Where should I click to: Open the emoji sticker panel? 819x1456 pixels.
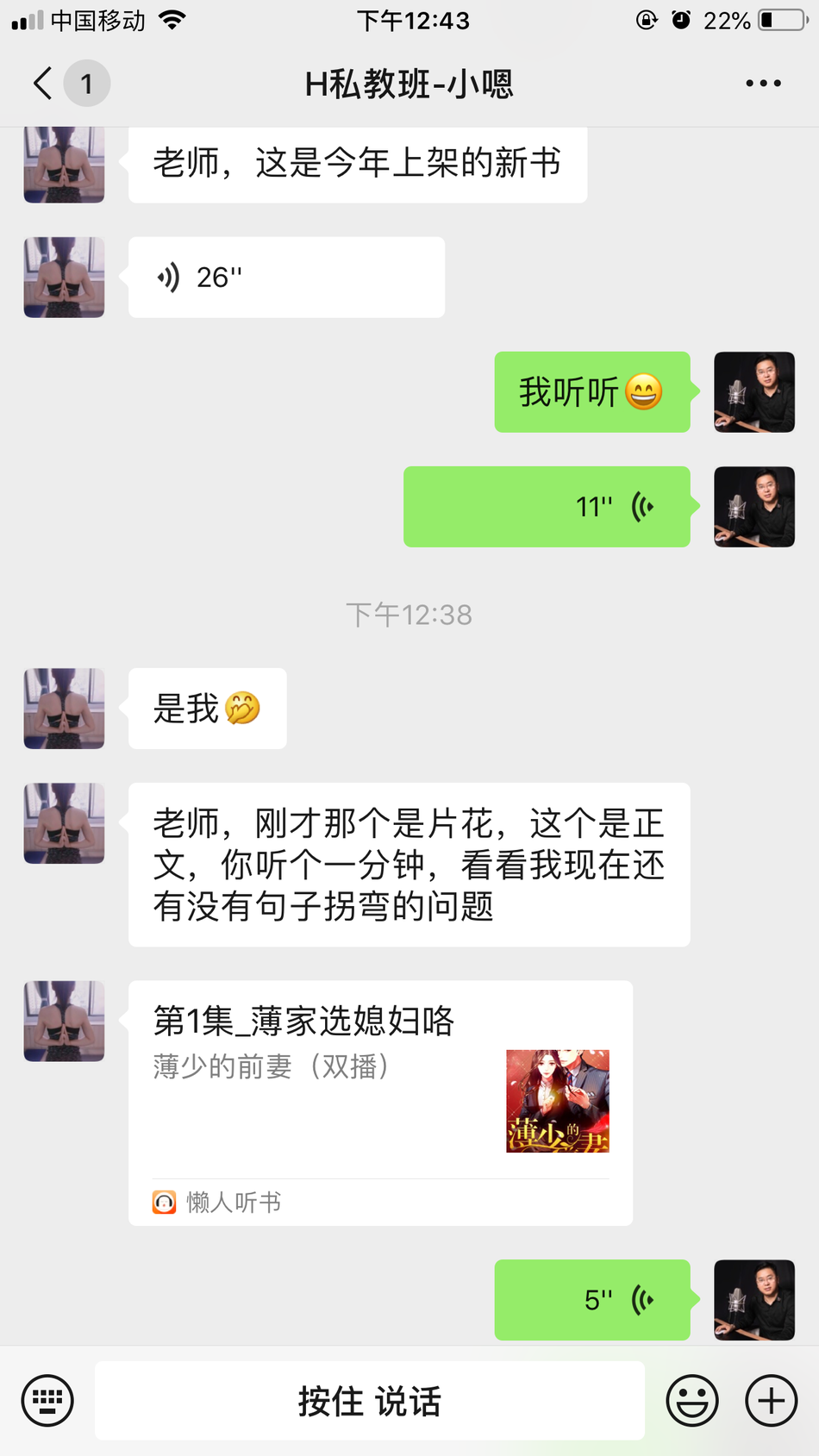[x=691, y=1400]
